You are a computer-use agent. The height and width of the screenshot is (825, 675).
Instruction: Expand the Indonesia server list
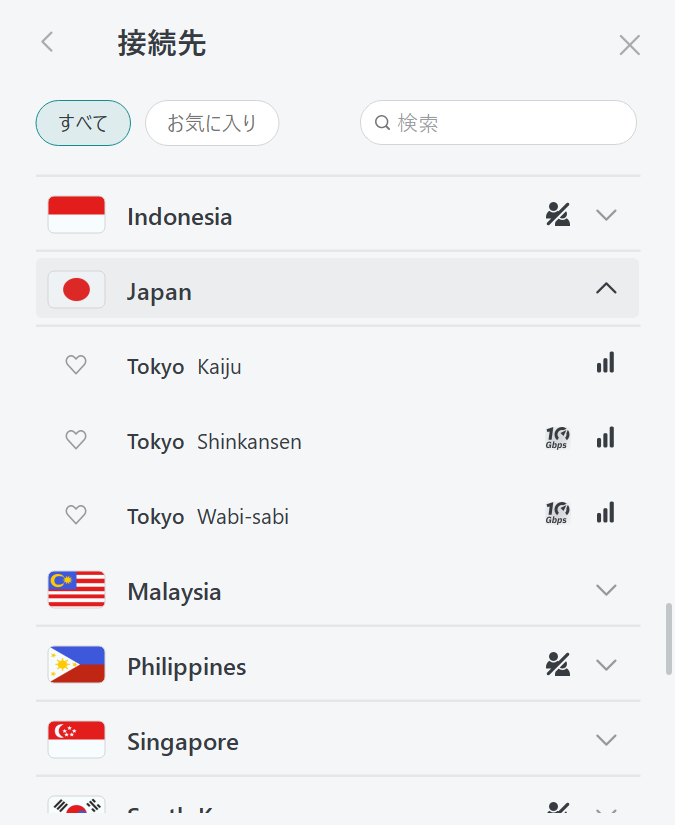[x=606, y=215]
